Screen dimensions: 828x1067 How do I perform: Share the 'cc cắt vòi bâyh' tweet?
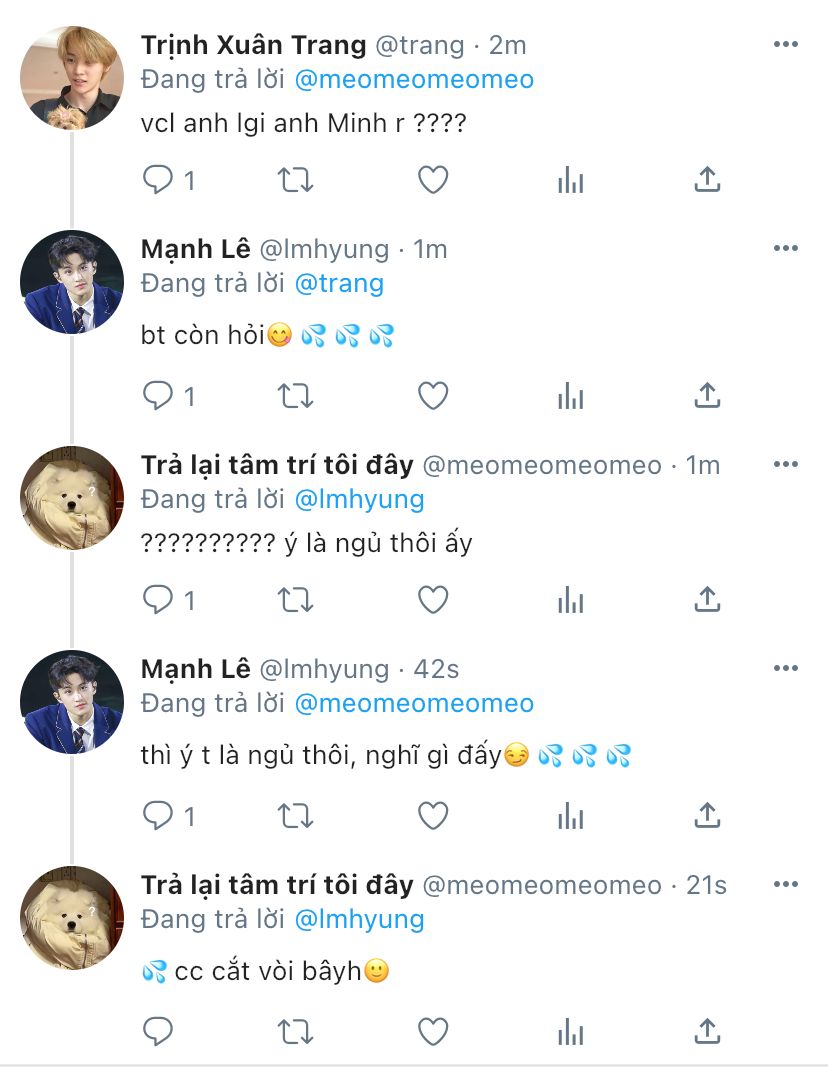[x=707, y=1030]
